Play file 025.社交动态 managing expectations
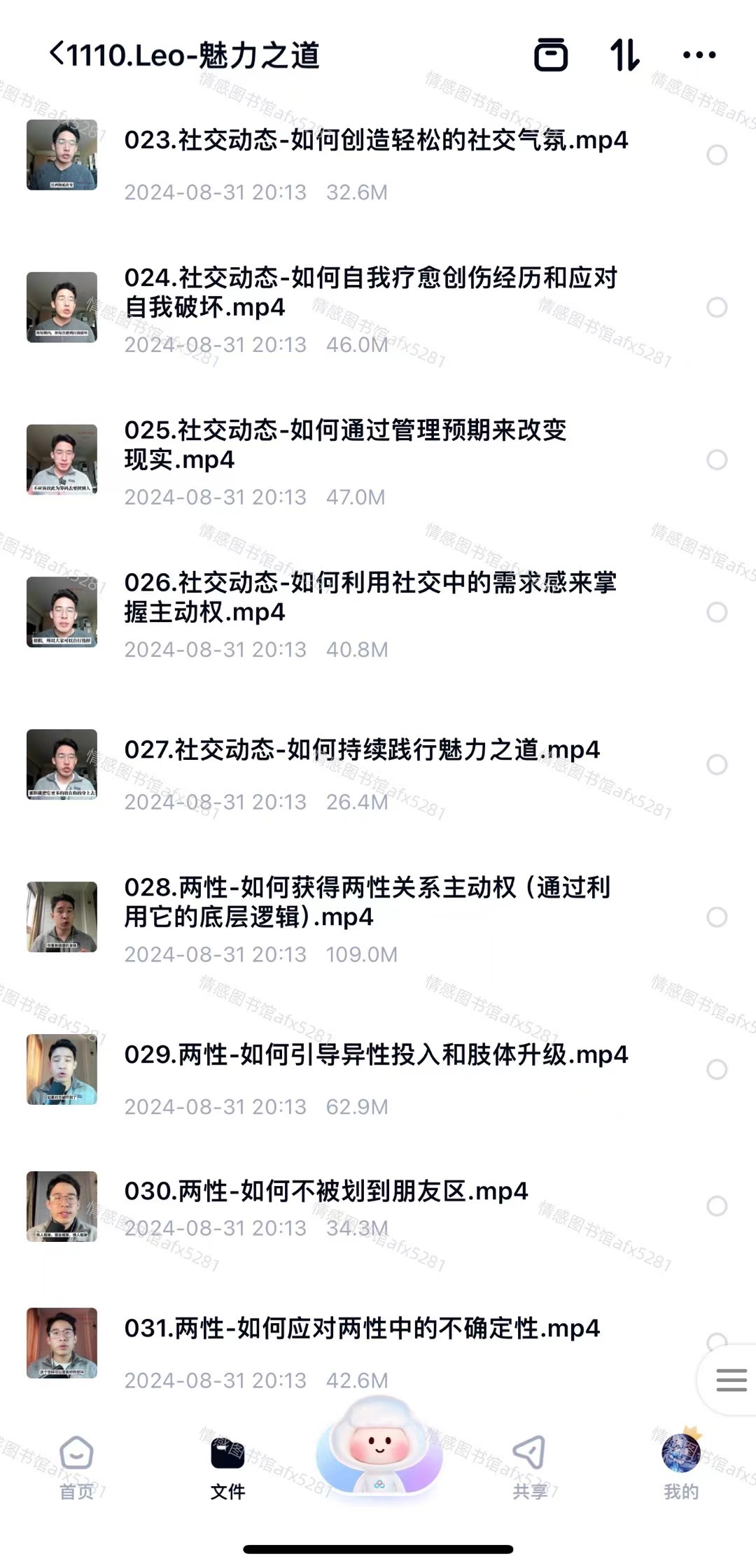The image size is (756, 1568). click(x=344, y=444)
